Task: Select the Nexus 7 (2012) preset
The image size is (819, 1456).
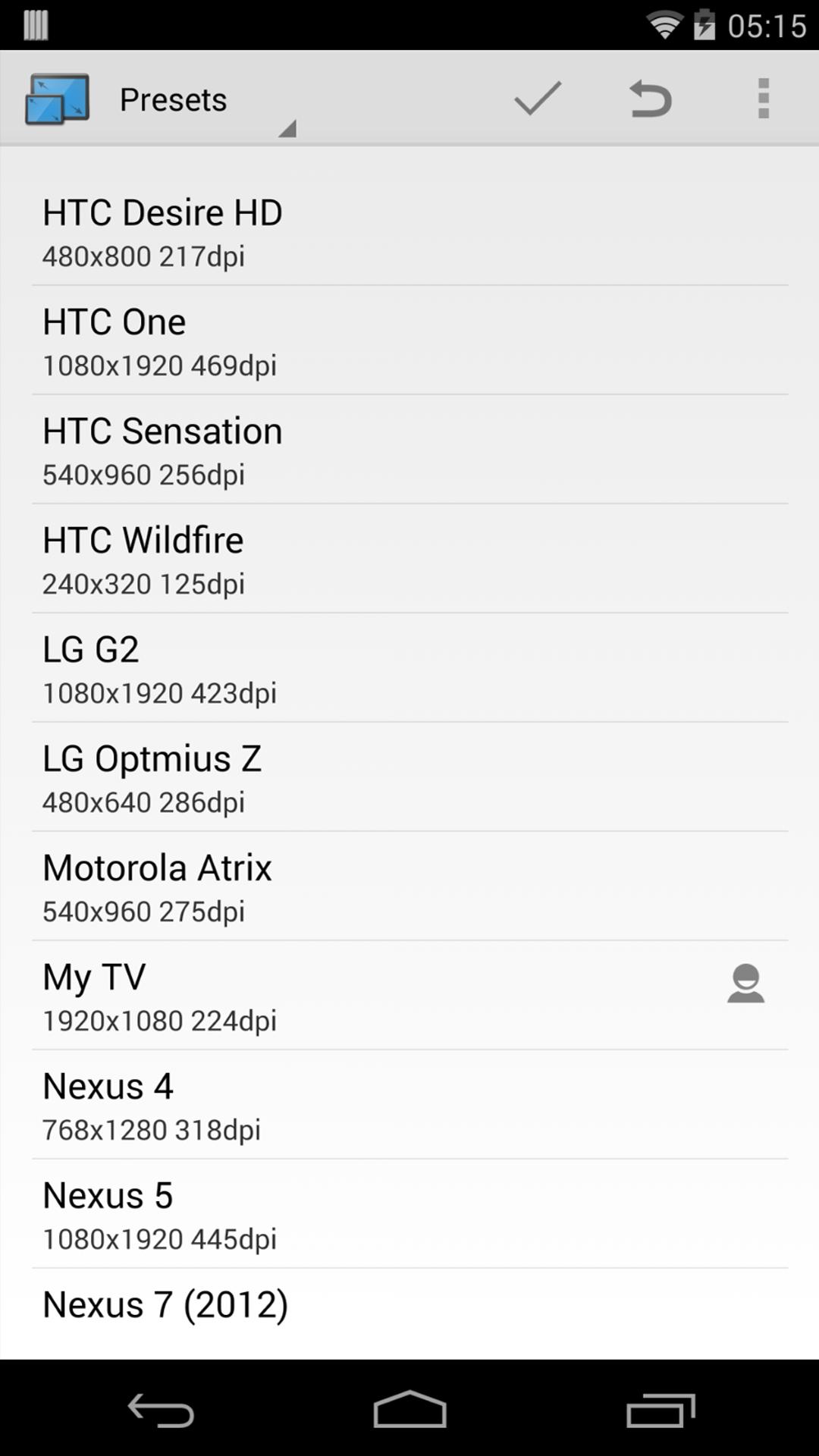Action: [x=409, y=1314]
